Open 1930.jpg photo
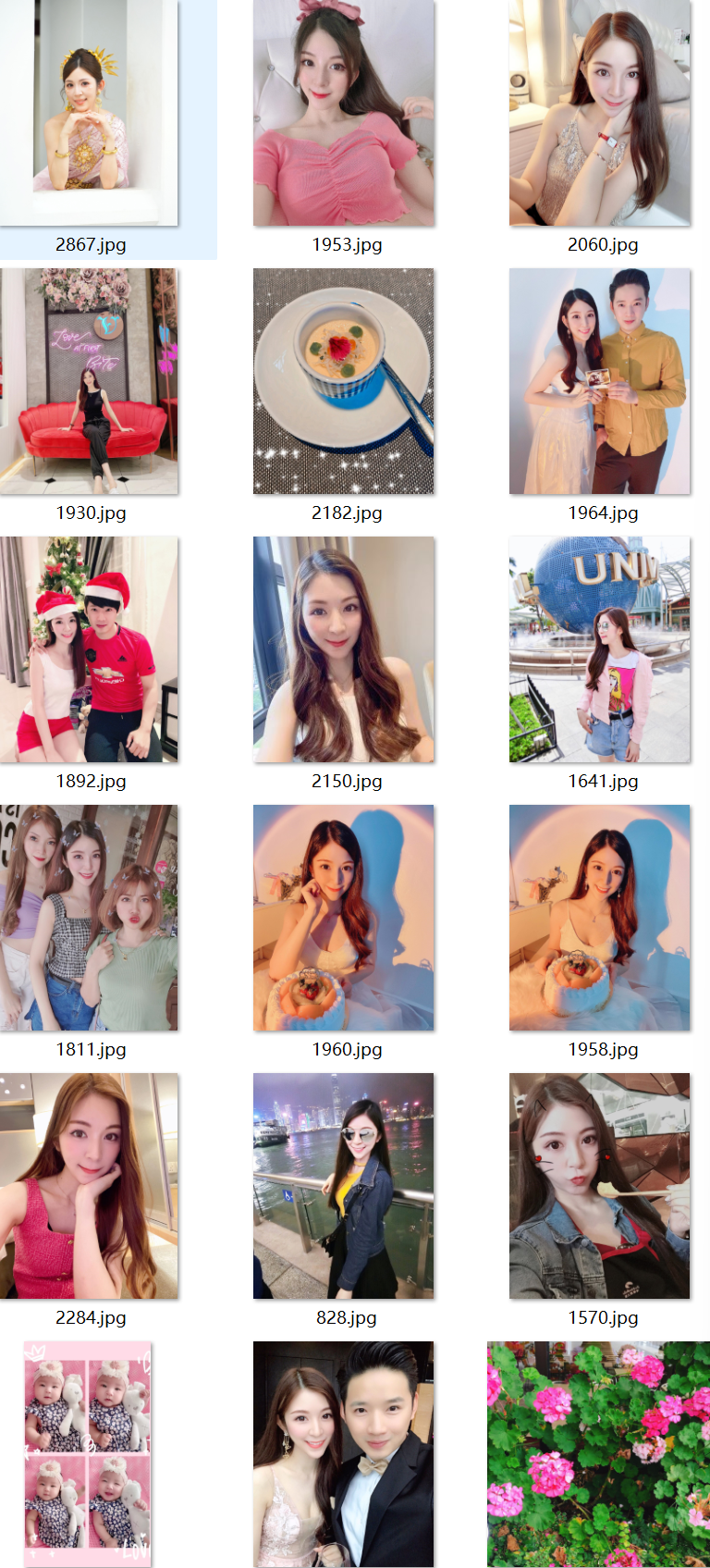 [x=89, y=381]
